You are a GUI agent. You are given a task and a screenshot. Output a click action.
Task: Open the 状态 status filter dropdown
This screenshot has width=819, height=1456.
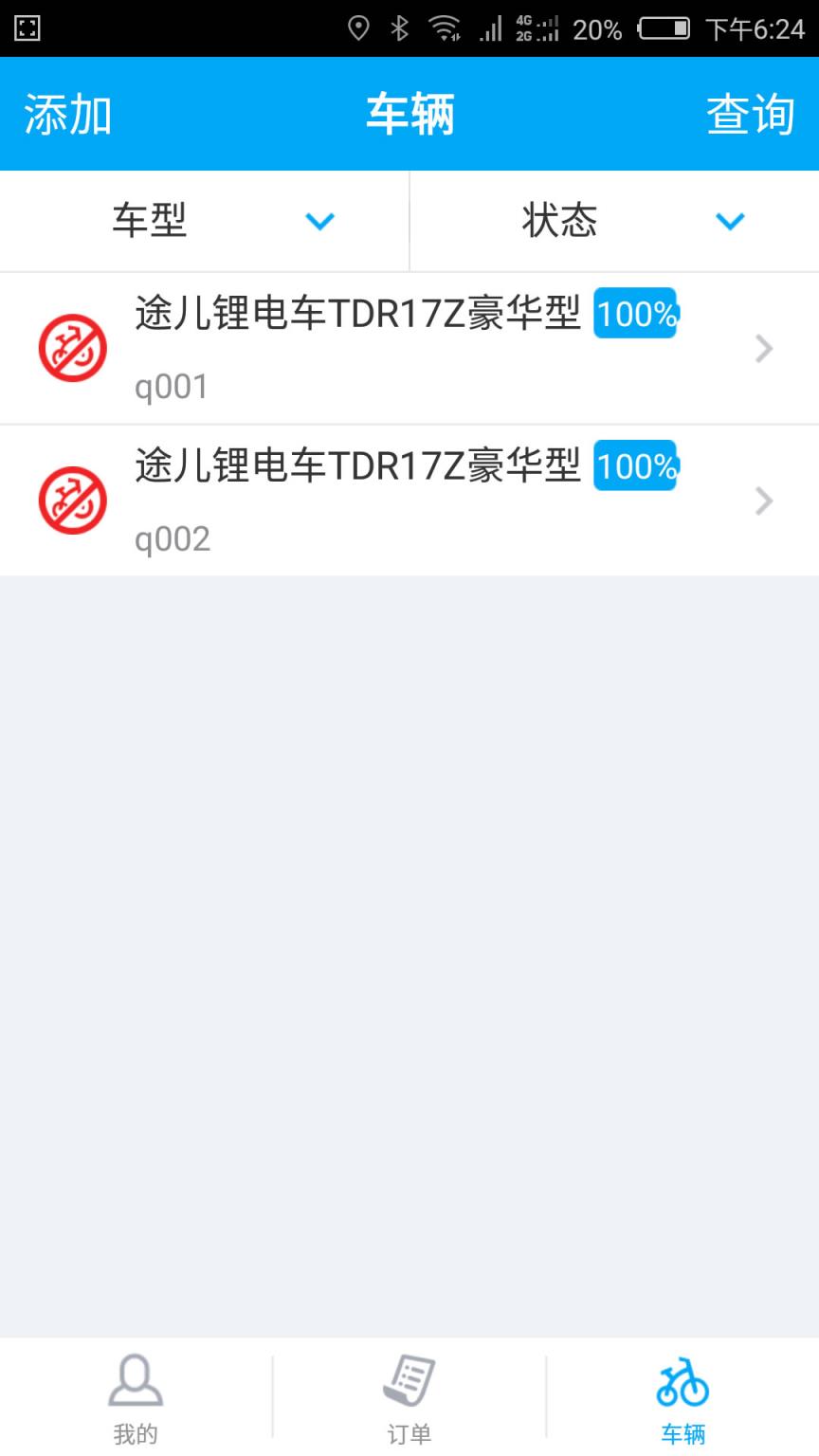pyautogui.click(x=614, y=221)
